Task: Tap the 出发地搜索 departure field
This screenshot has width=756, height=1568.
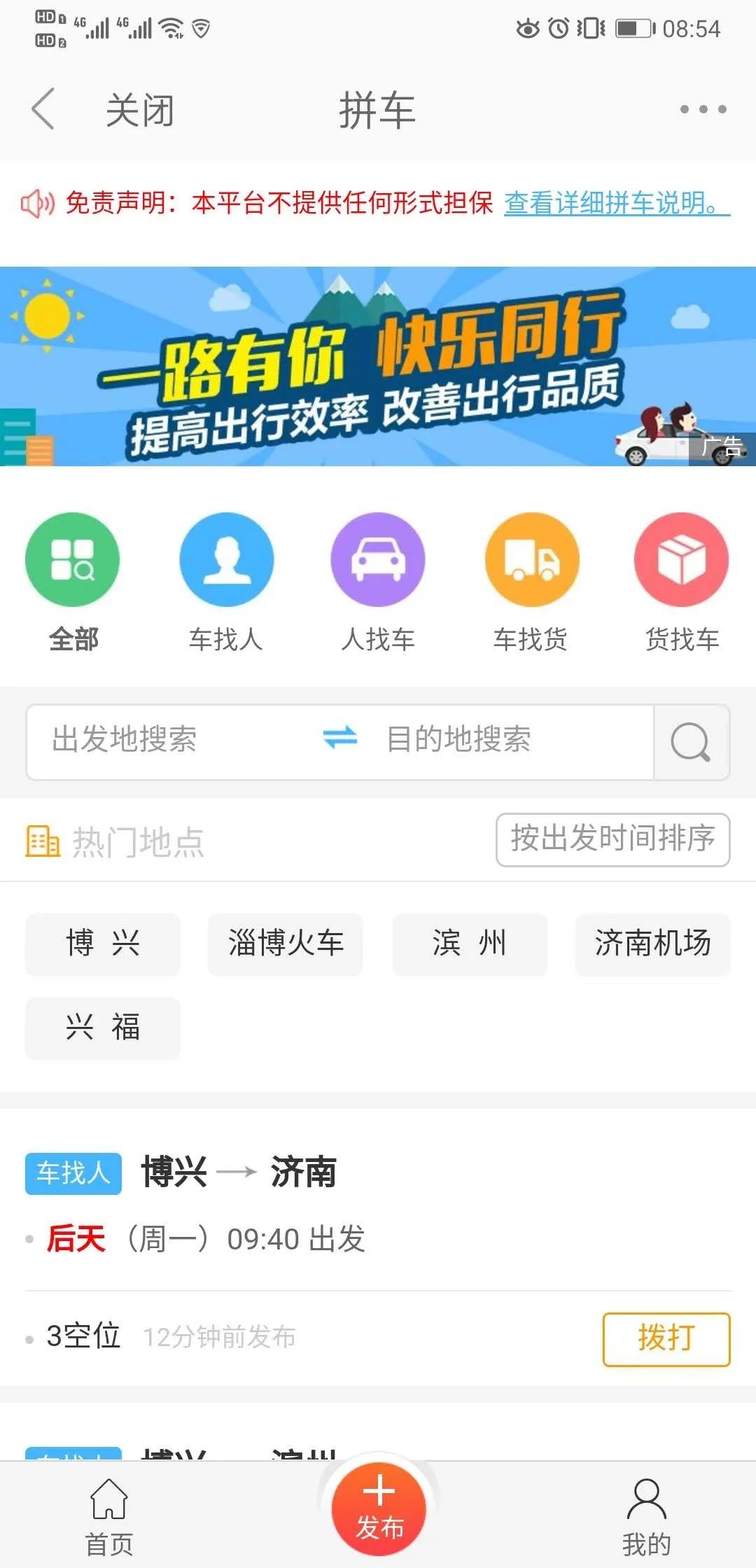Action: 168,740
